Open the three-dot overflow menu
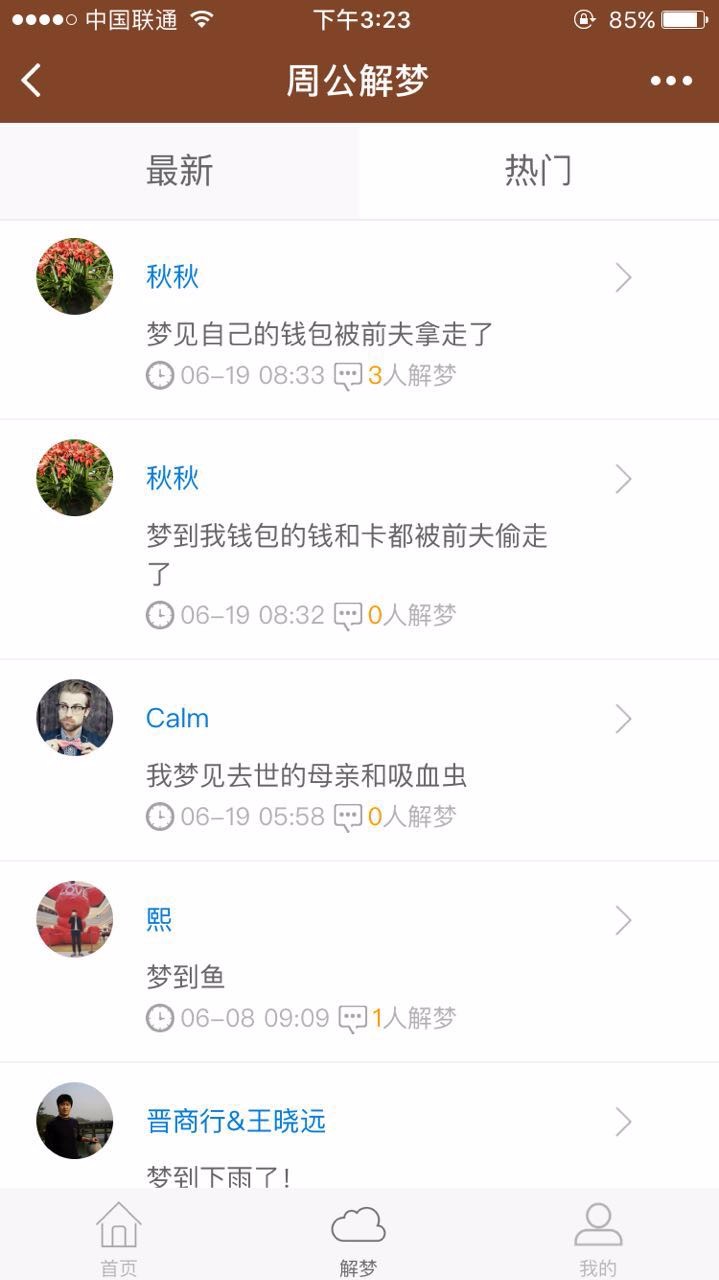Viewport: 719px width, 1280px height. tap(671, 81)
